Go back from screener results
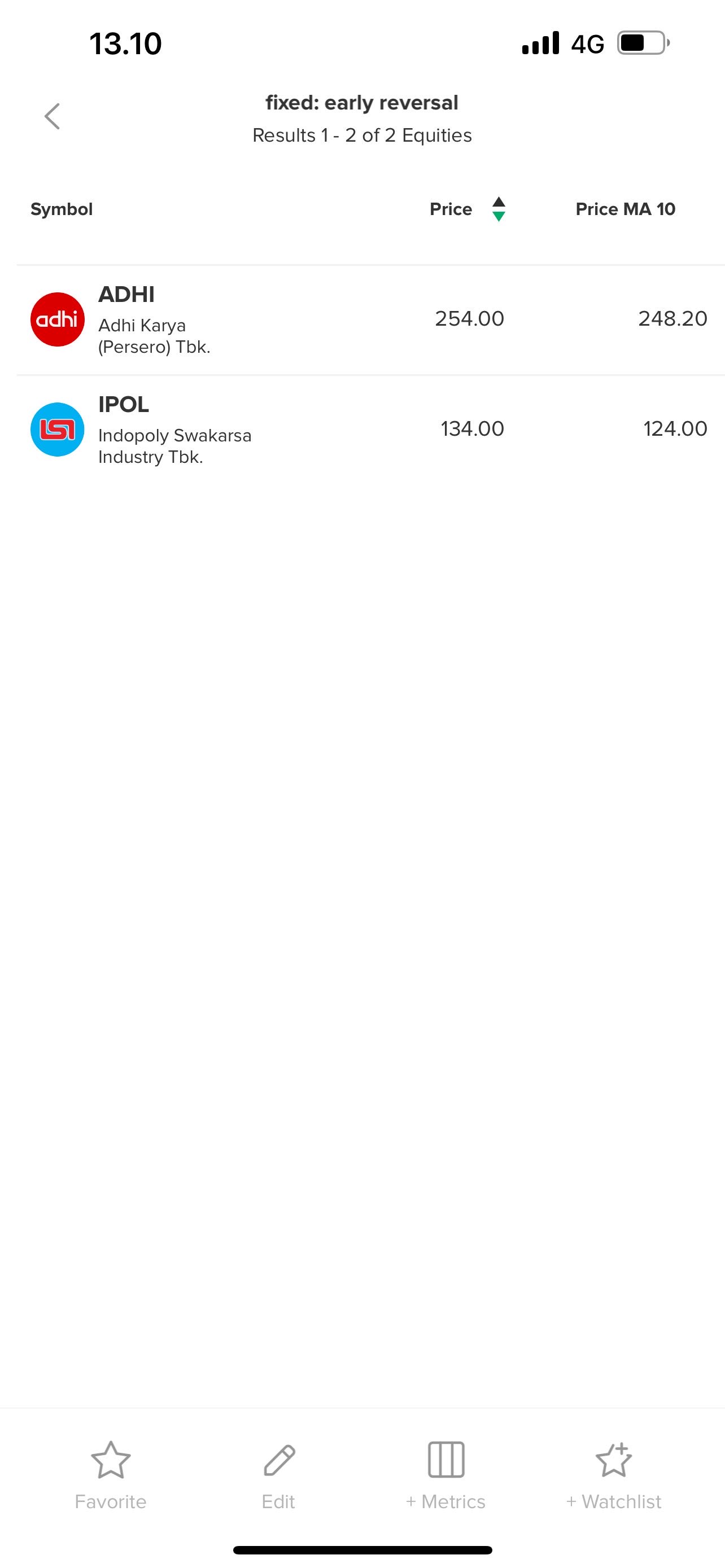Viewport: 725px width, 1568px height. point(53,116)
